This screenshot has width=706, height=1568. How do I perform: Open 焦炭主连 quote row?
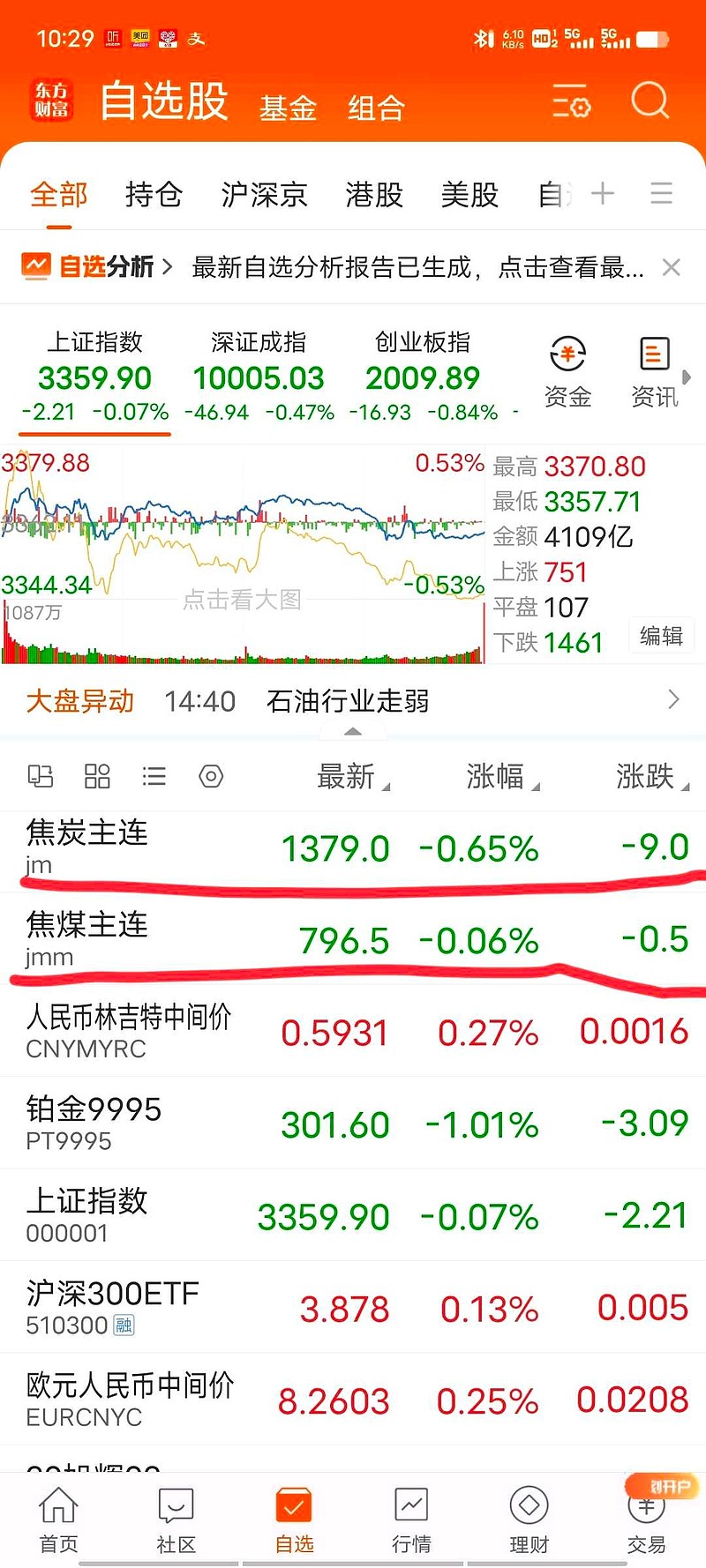coord(353,847)
